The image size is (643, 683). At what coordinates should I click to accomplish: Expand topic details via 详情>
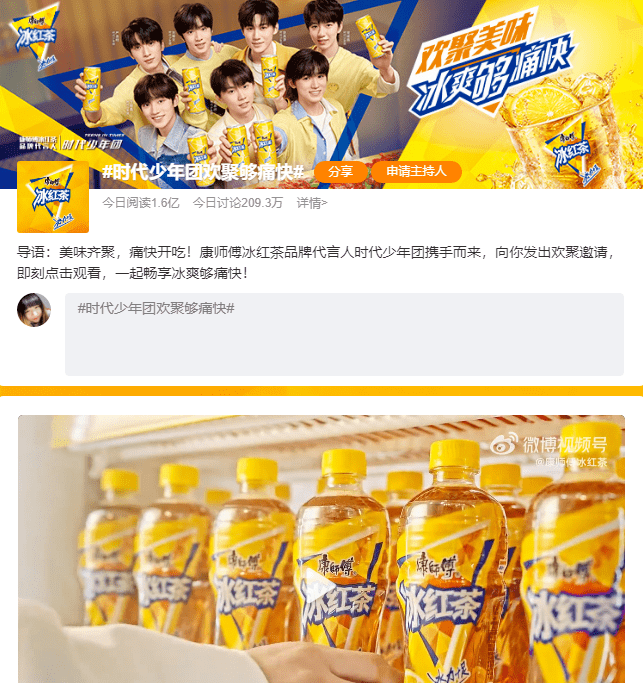tap(312, 202)
